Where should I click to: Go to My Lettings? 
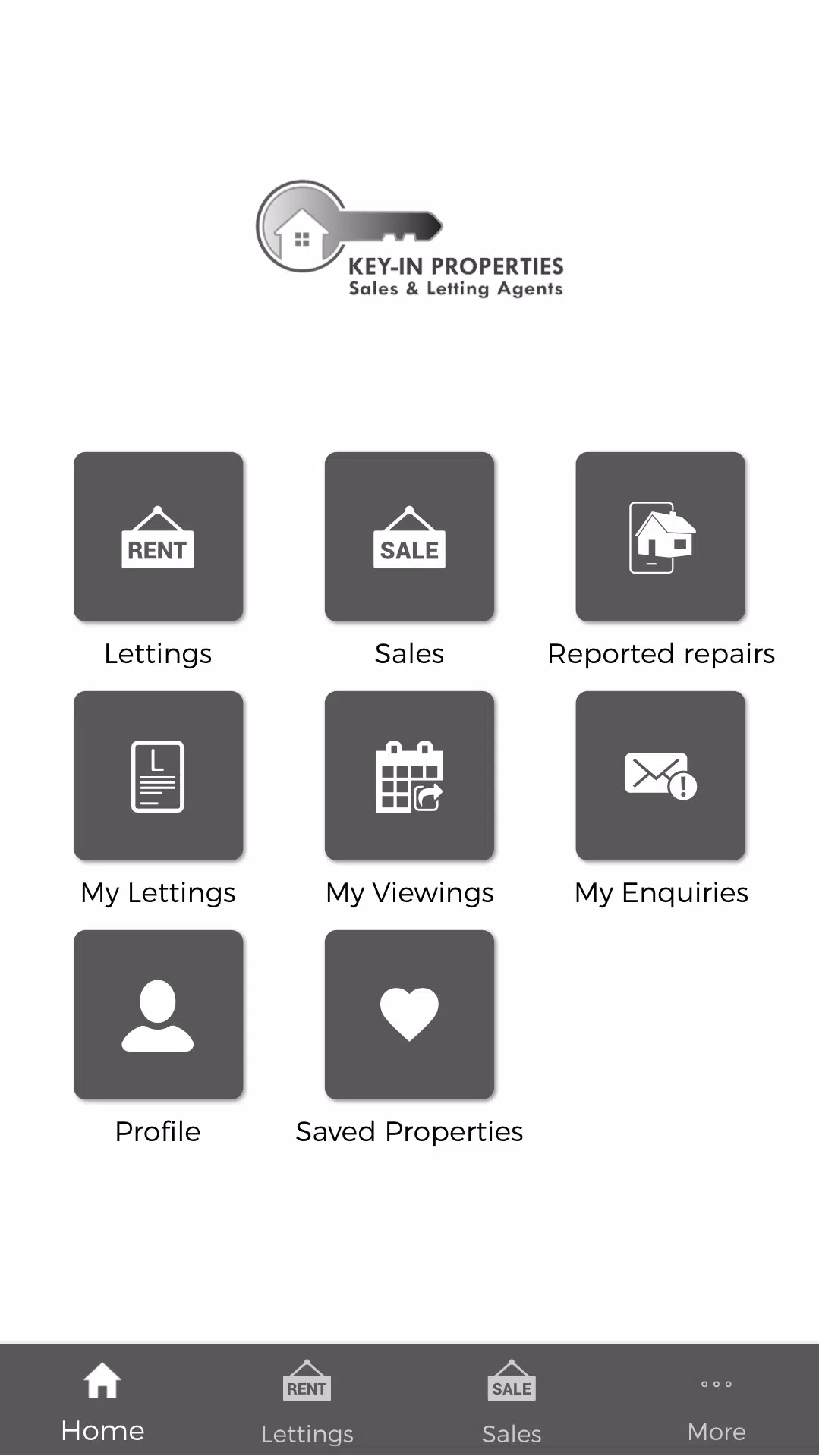(158, 775)
